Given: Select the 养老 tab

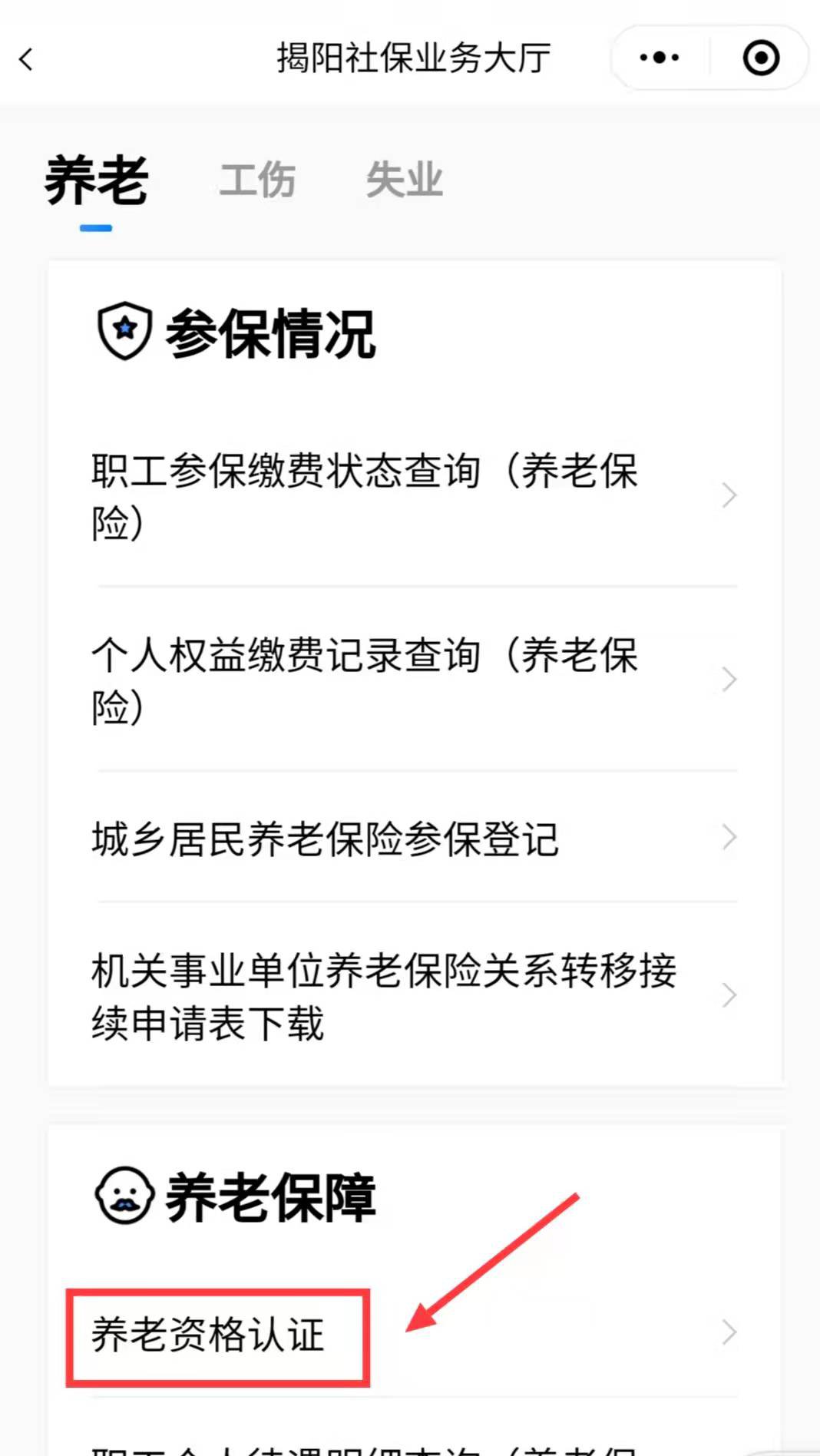Looking at the screenshot, I should coord(96,180).
